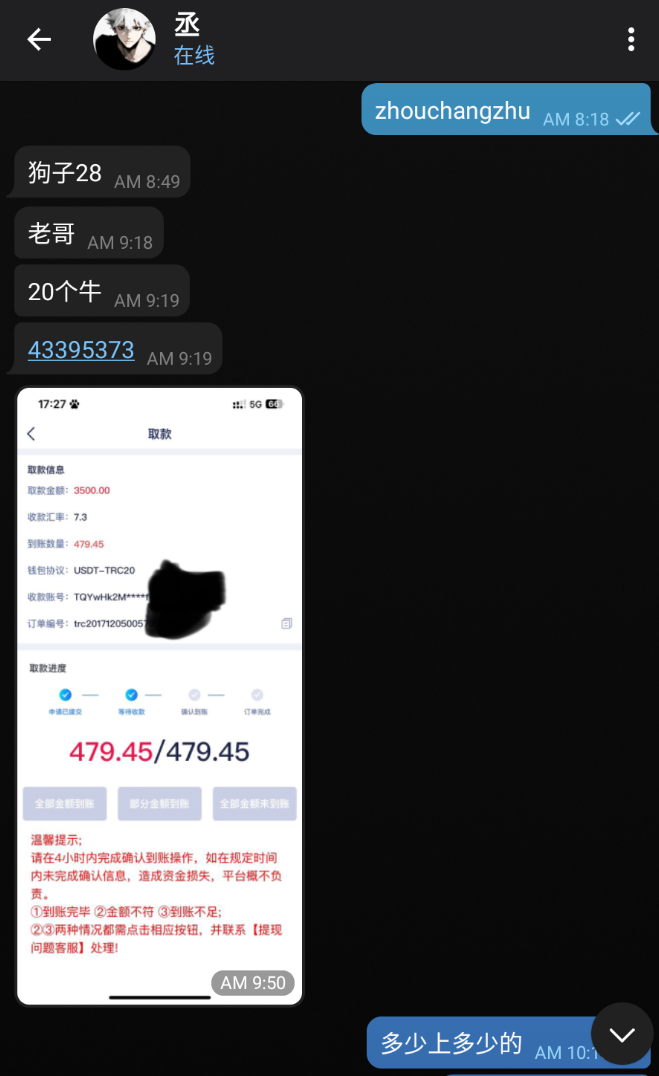The image size is (659, 1076).
Task: Open the contact's profile avatar
Action: point(124,40)
